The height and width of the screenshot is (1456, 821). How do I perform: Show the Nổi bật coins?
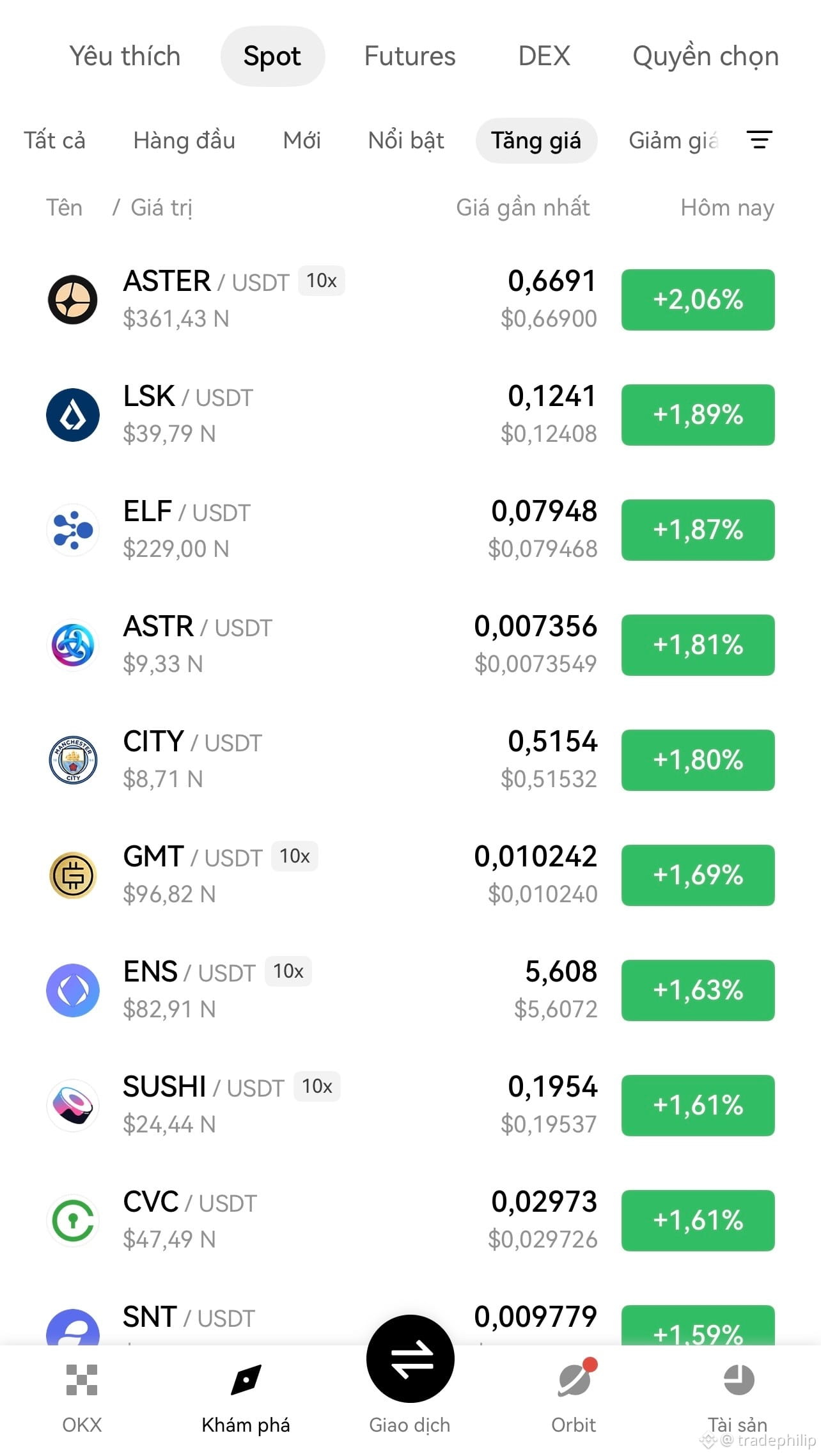(406, 140)
